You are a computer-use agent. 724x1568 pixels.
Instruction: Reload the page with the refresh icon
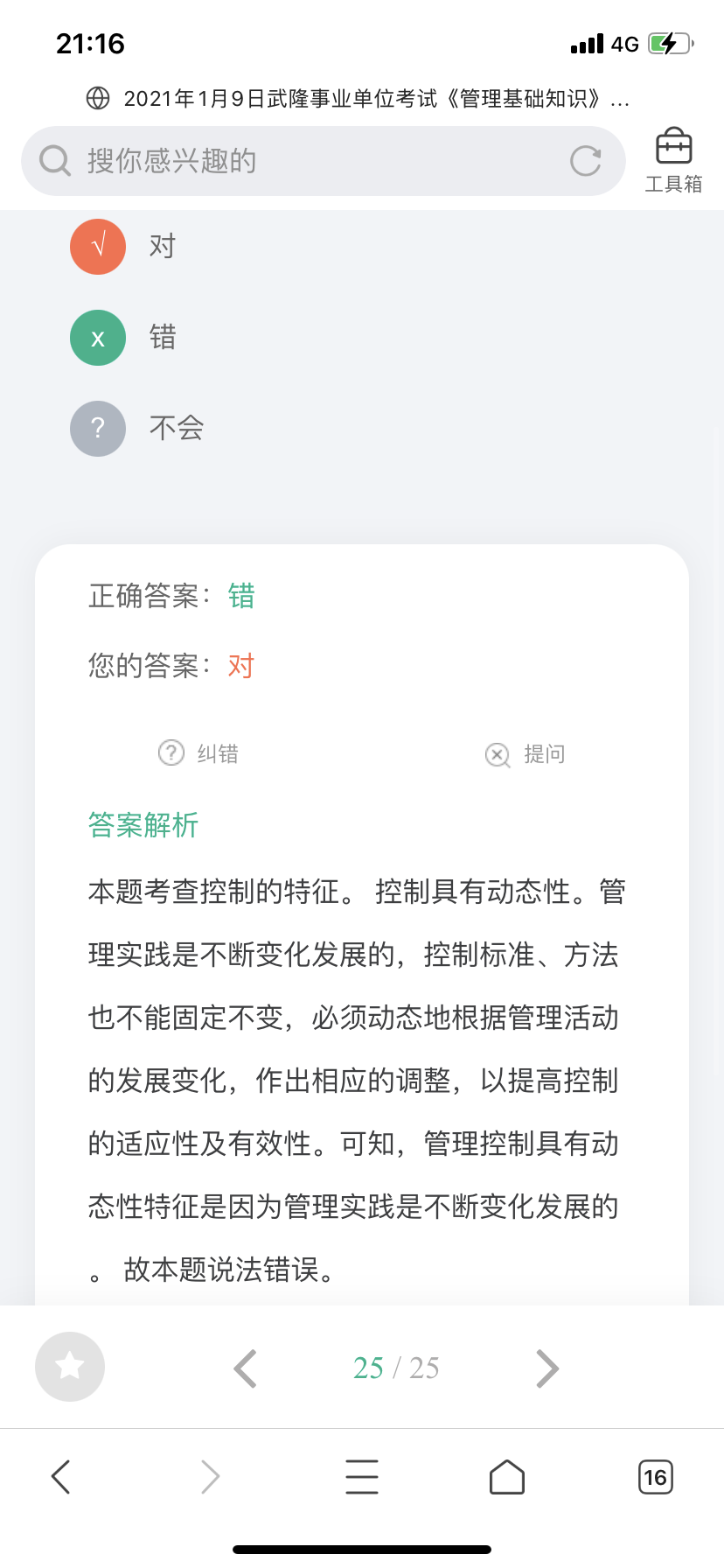tap(585, 161)
